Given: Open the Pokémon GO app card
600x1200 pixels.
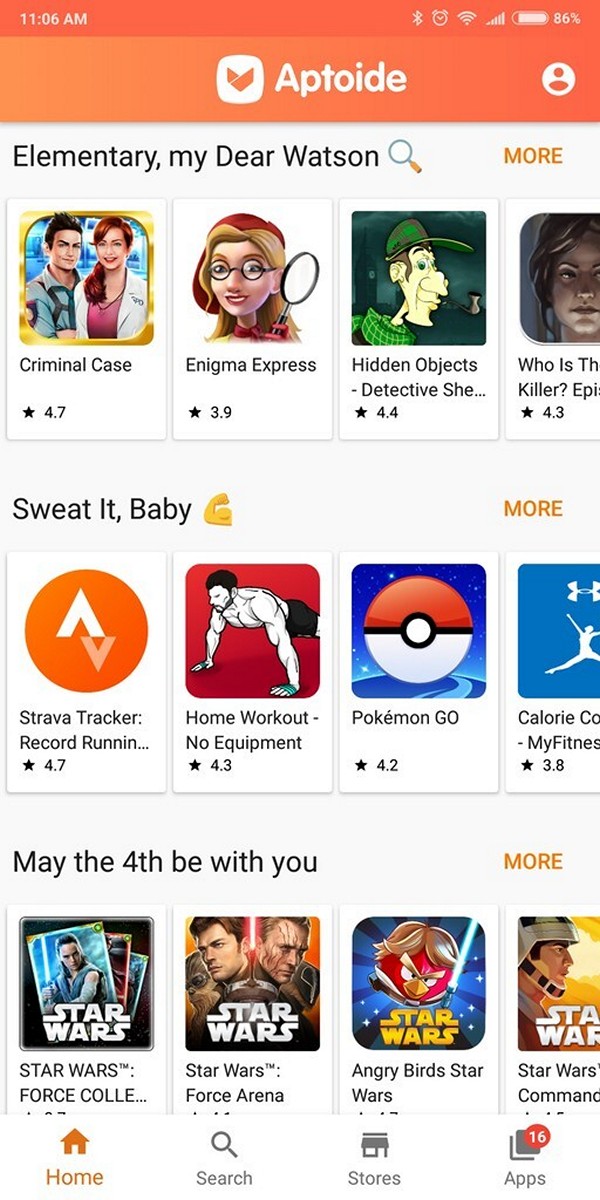Looking at the screenshot, I should coord(418,672).
